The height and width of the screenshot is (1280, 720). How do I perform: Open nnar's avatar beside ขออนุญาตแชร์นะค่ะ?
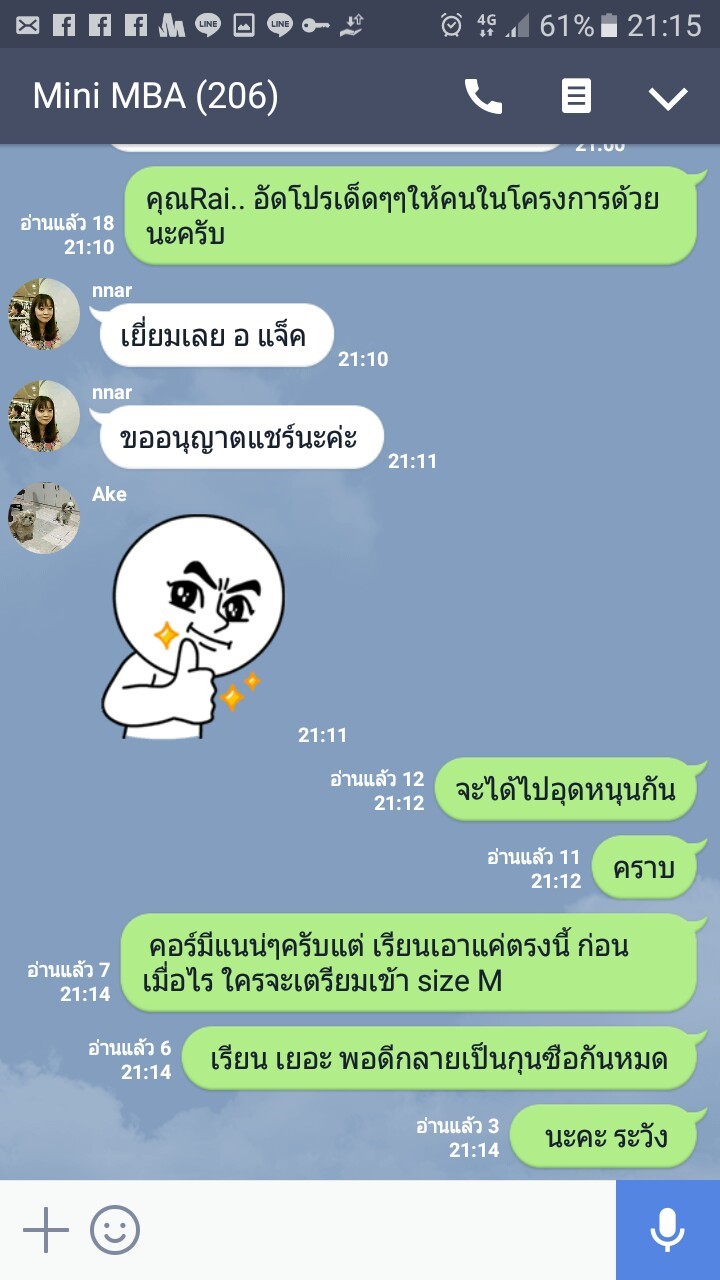[x=44, y=416]
